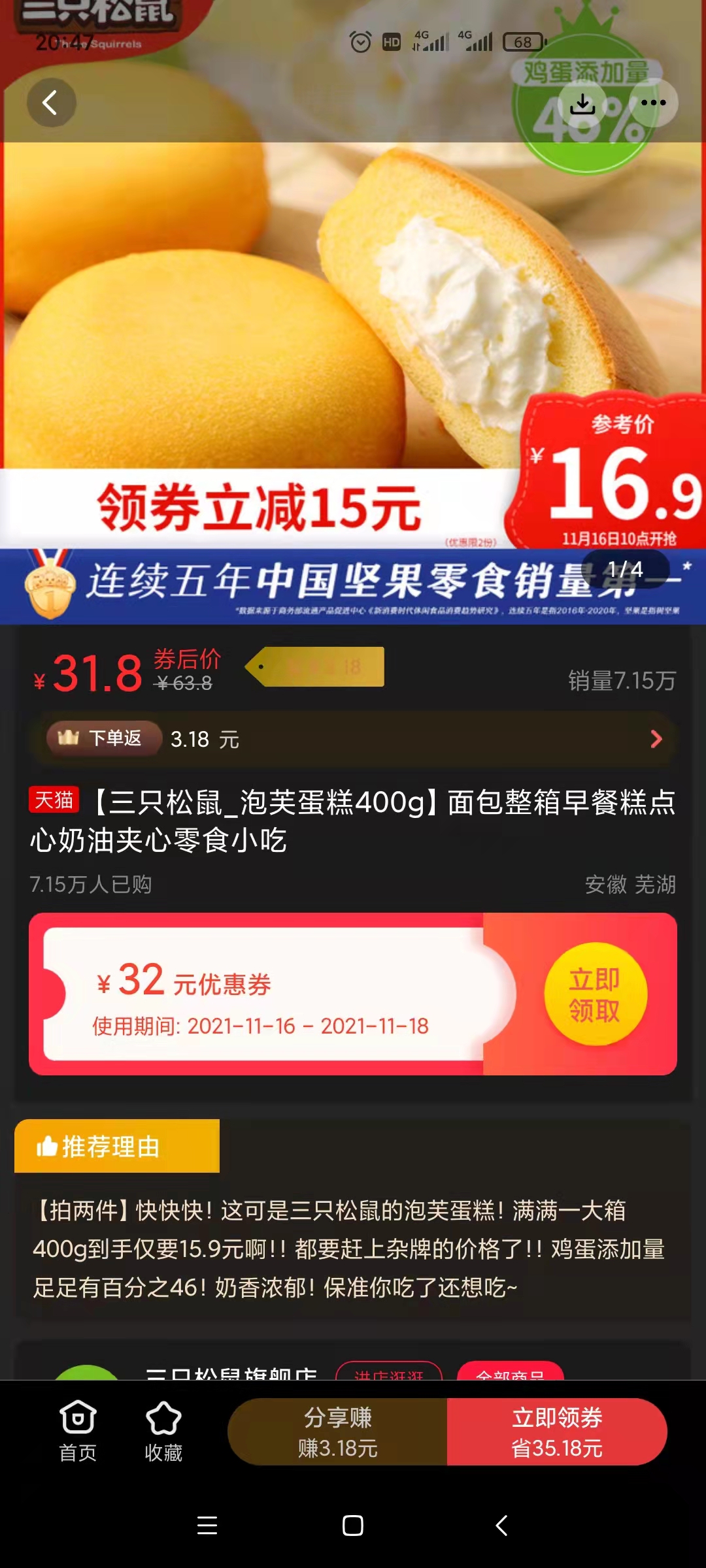The image size is (706, 1568).
Task: Tap the system back button
Action: click(501, 1526)
